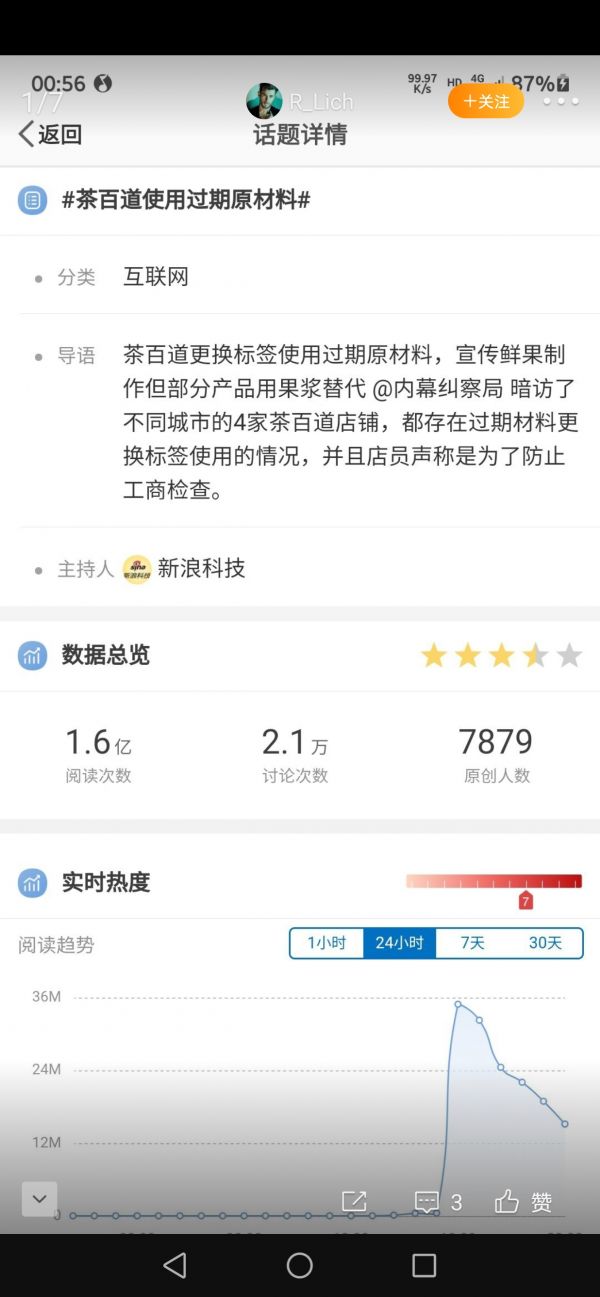Open R_Lich's profile avatar
600x1297 pixels.
pyautogui.click(x=264, y=101)
